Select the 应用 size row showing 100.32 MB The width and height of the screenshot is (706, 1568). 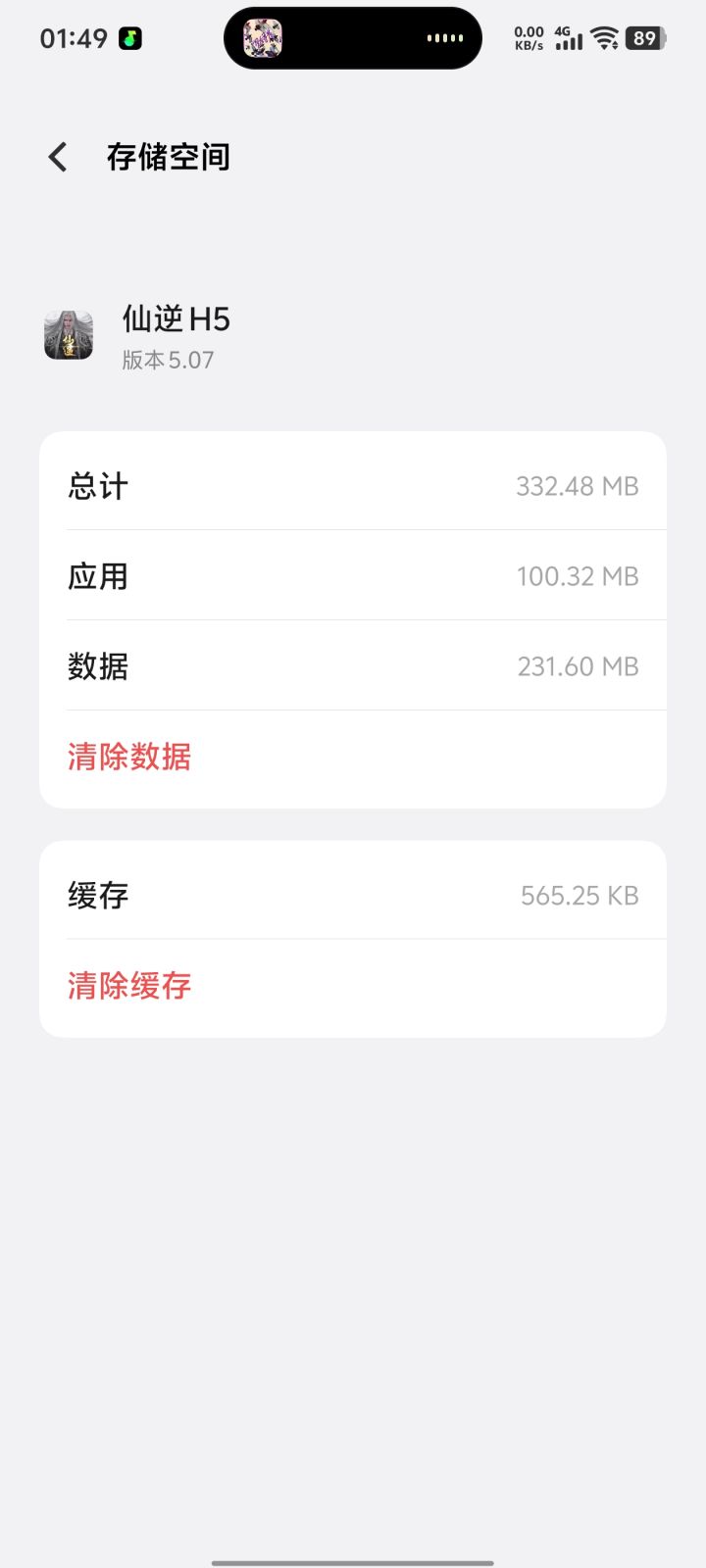(353, 575)
